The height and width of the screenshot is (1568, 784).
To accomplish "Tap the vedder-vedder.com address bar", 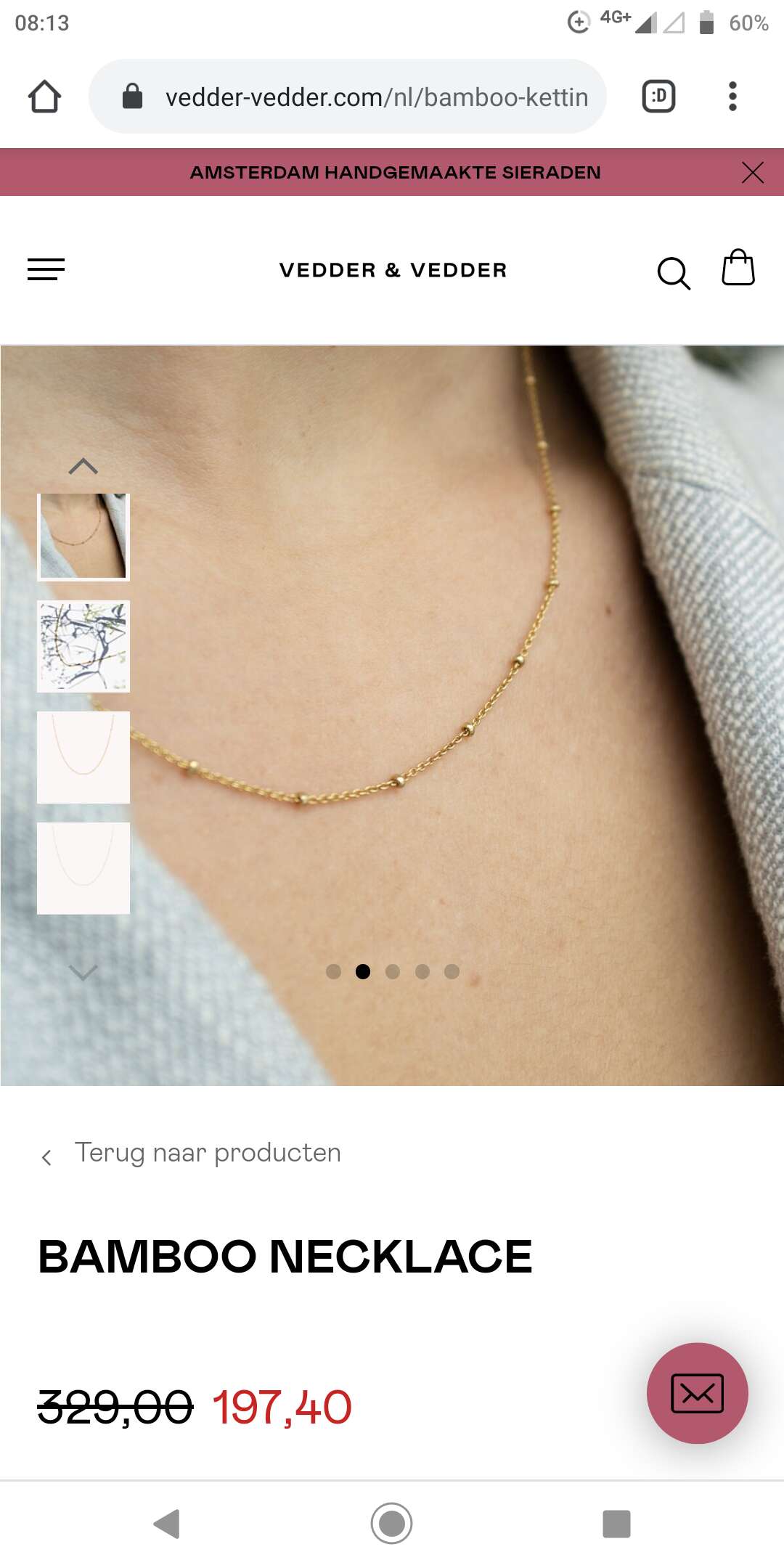I will point(348,97).
